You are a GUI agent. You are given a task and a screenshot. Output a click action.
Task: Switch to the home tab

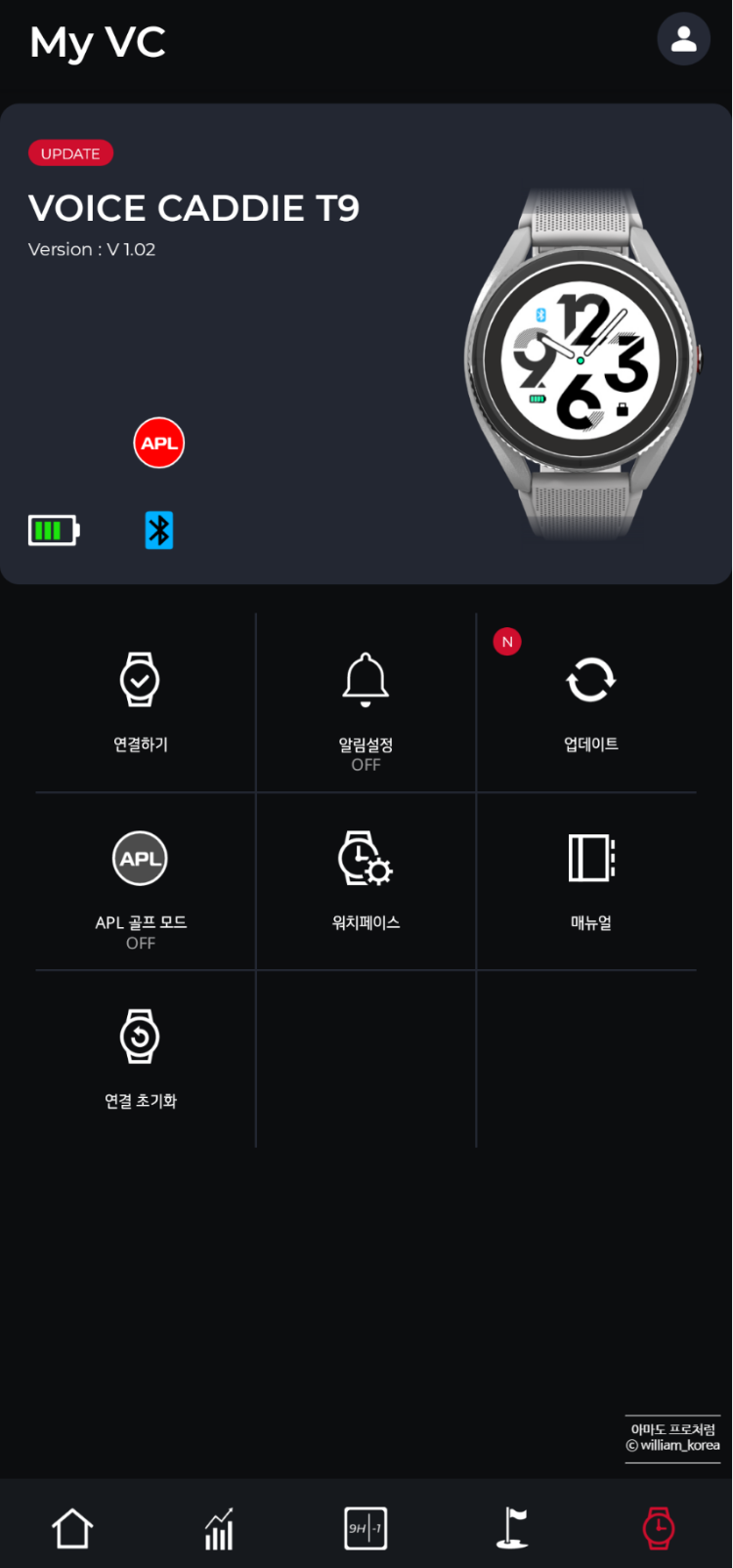72,1528
